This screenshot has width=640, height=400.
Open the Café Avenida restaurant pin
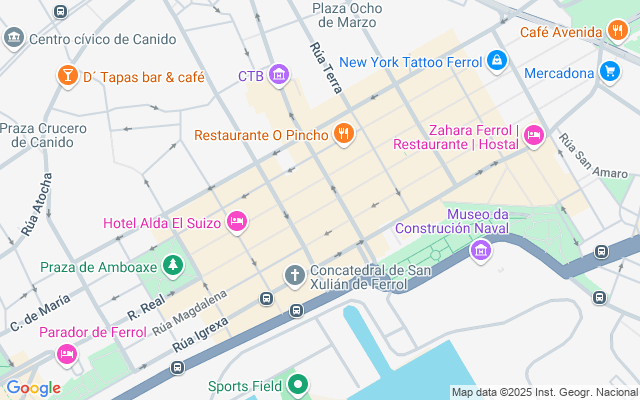point(618,31)
